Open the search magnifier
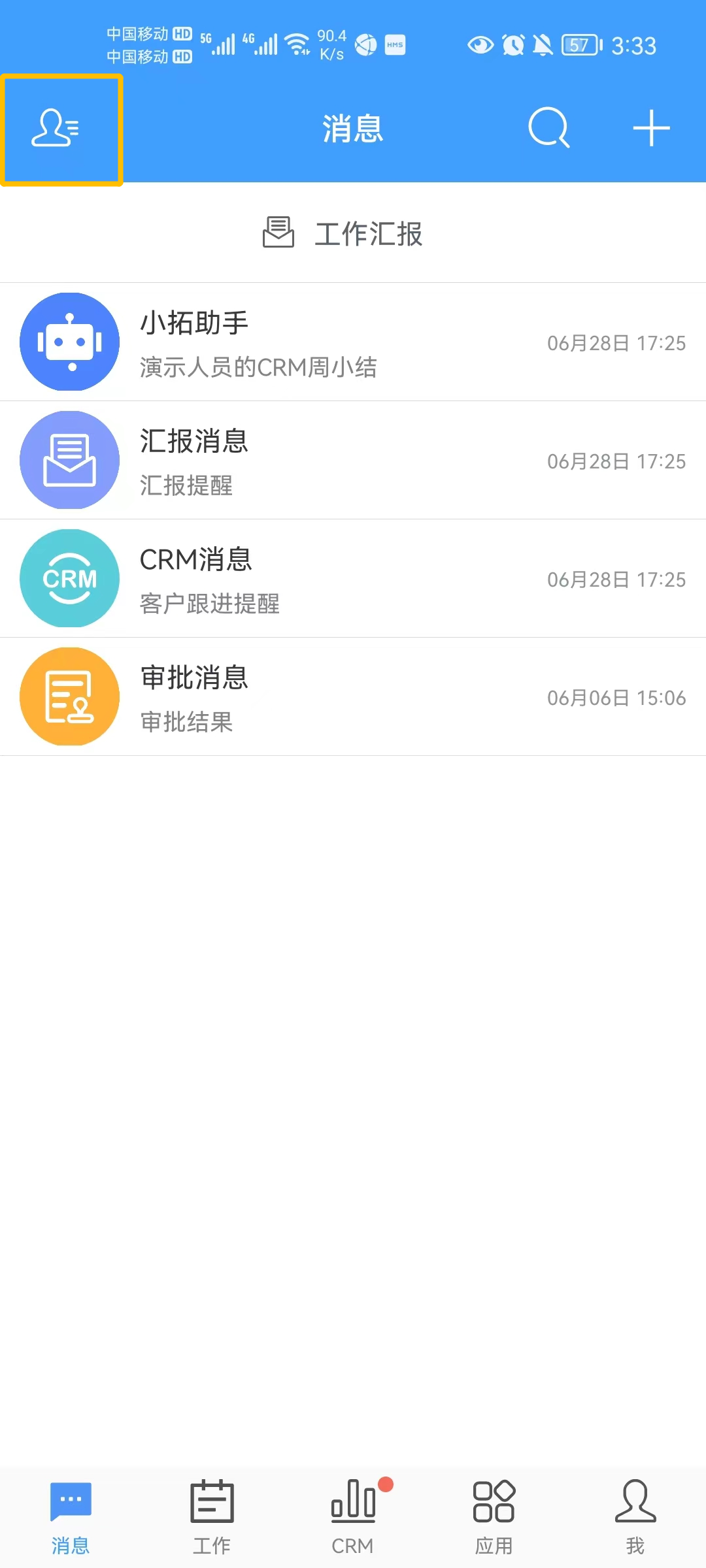 [x=549, y=128]
